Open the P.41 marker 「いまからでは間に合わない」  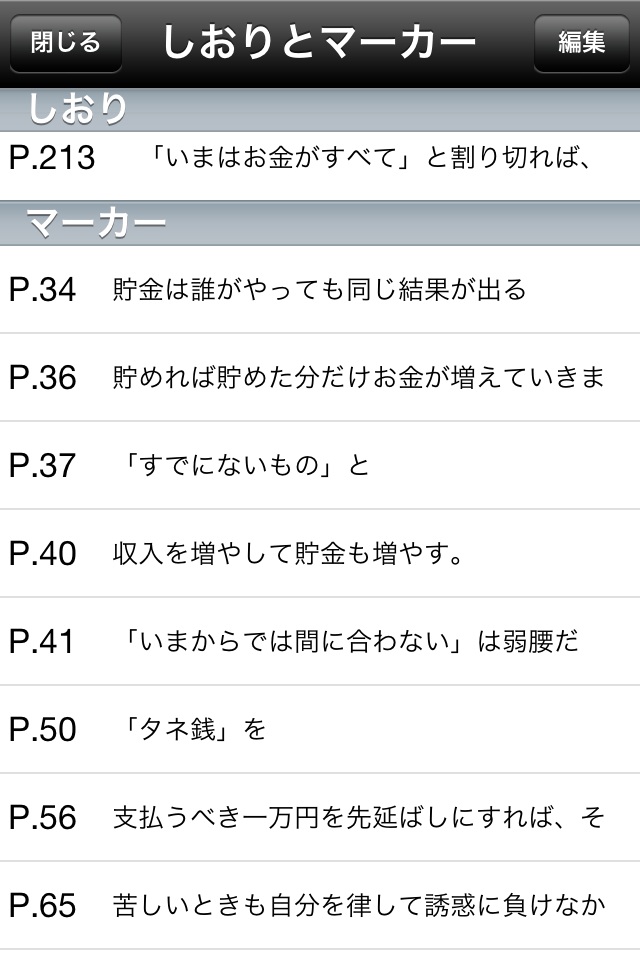coord(320,642)
